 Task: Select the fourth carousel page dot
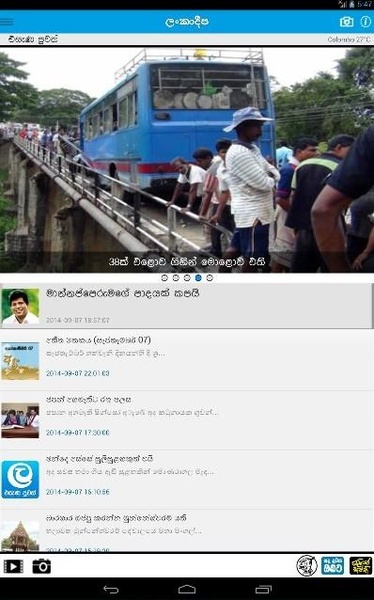tap(198, 278)
